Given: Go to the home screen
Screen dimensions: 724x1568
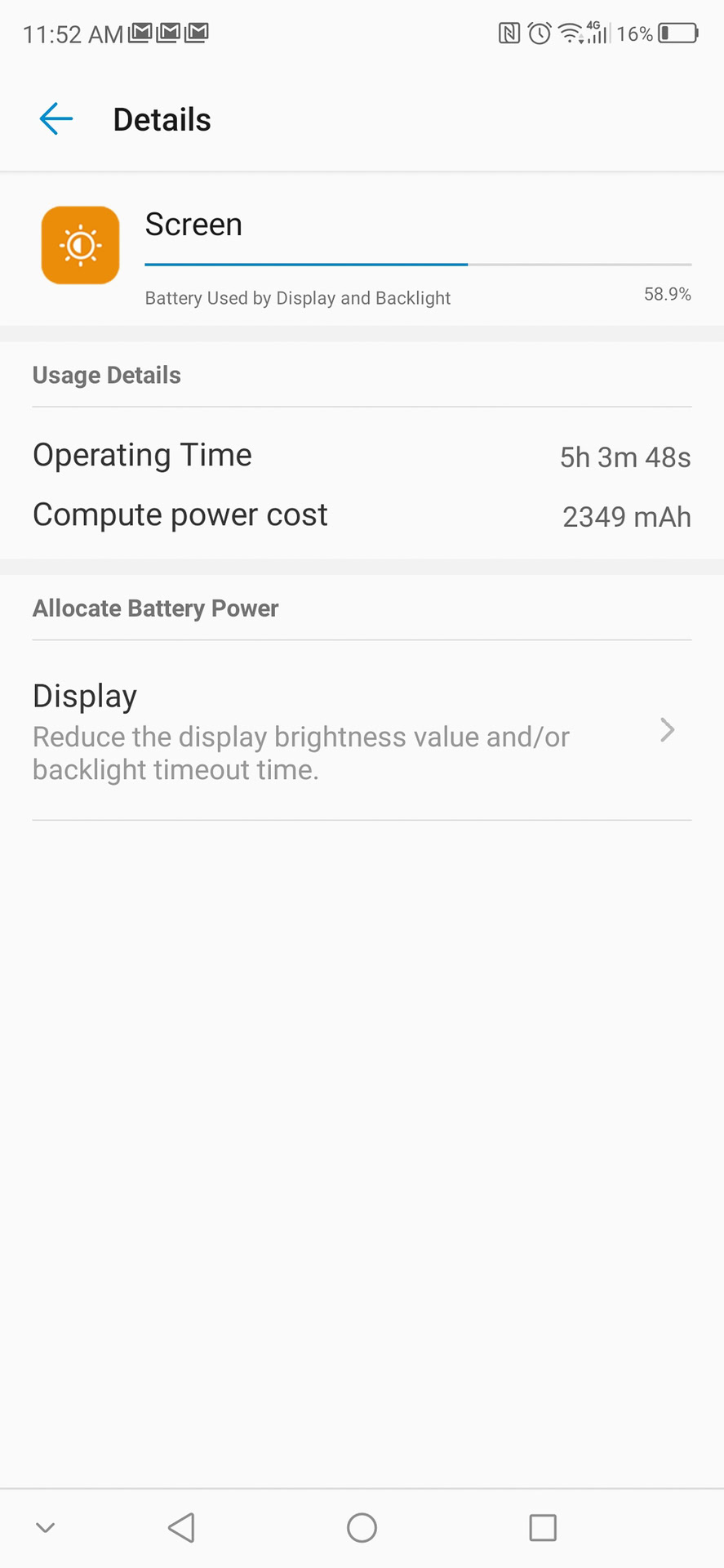Looking at the screenshot, I should pyautogui.click(x=362, y=1527).
